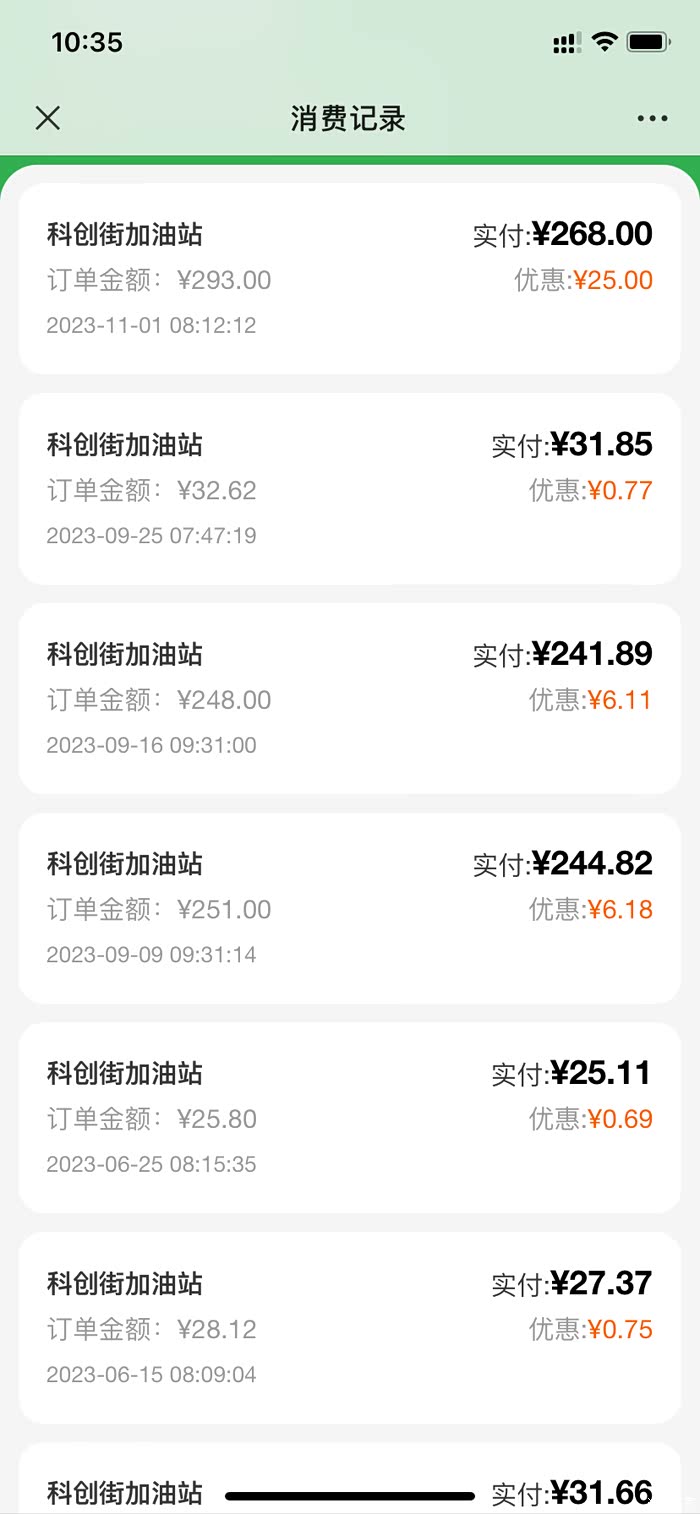View the 2023-06-15 record of ¥27.37
Screen dimensions: 700x1514
[350, 1328]
